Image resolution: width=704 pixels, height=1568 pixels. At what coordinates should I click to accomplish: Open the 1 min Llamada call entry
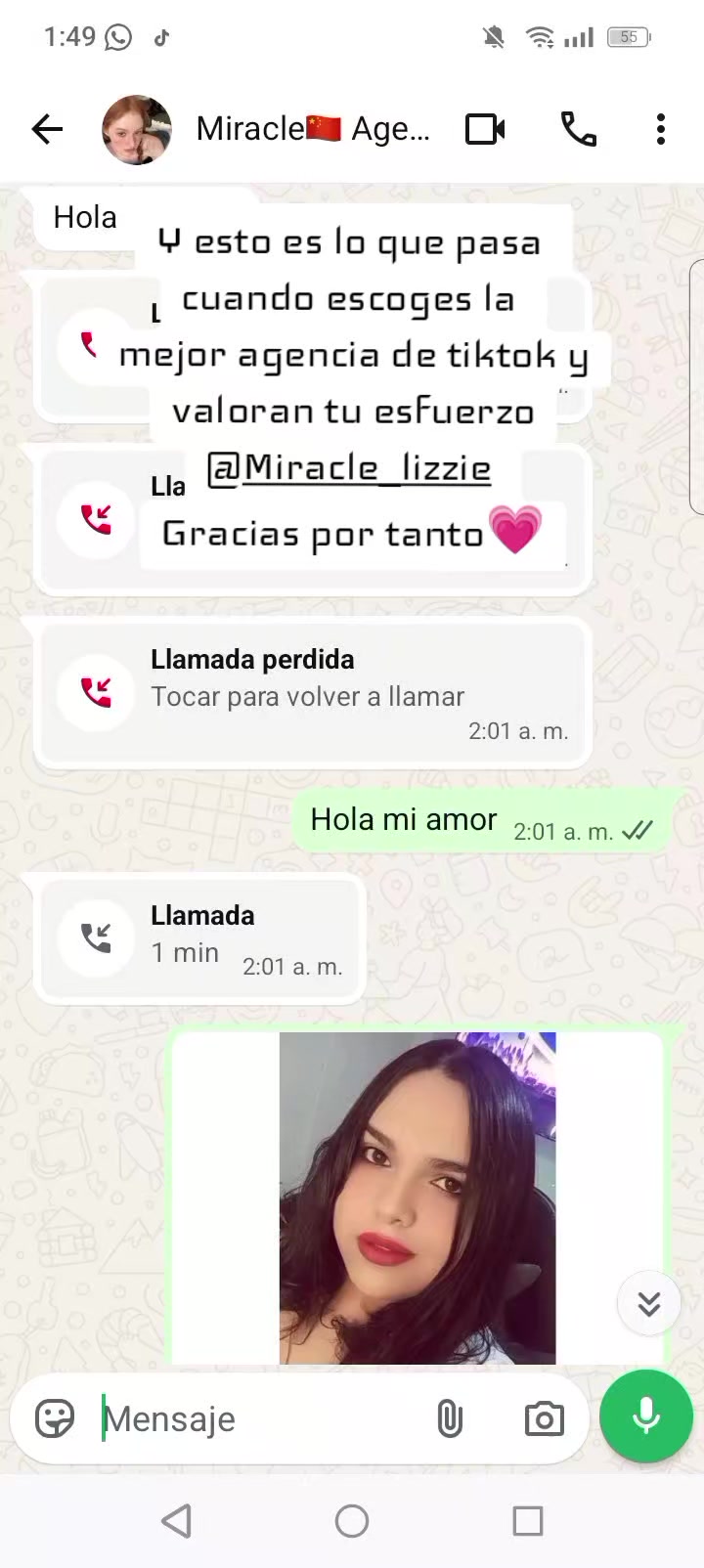click(200, 938)
